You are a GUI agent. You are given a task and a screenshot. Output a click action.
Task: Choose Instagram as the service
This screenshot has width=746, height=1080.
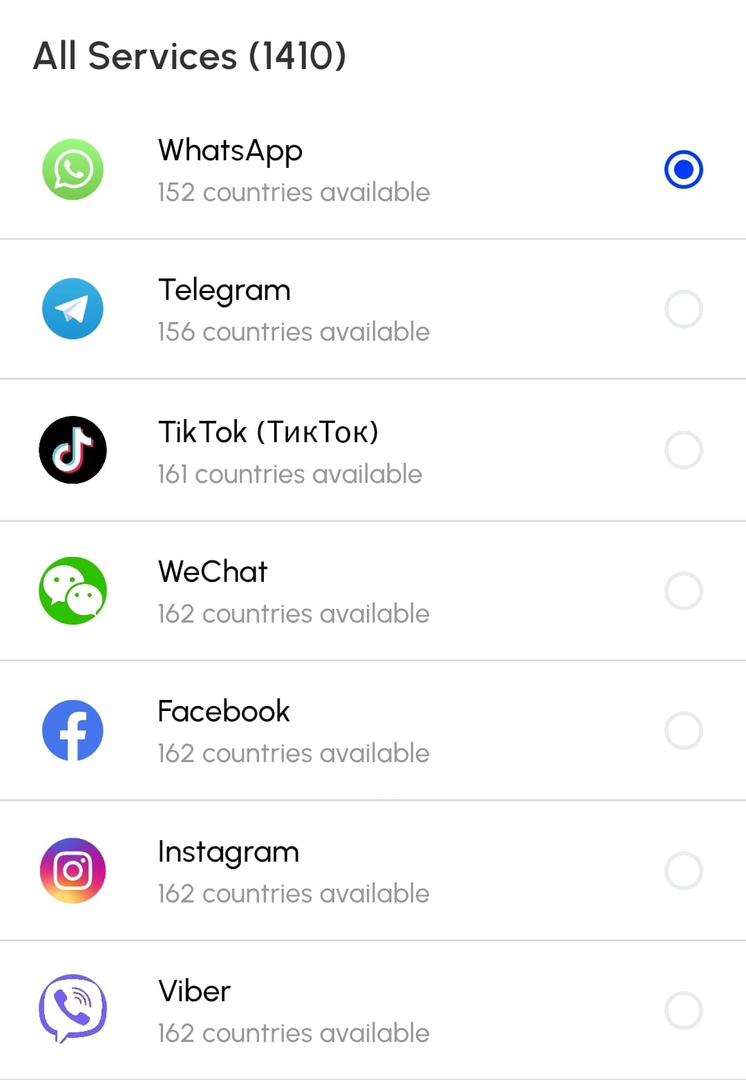pyautogui.click(x=683, y=871)
